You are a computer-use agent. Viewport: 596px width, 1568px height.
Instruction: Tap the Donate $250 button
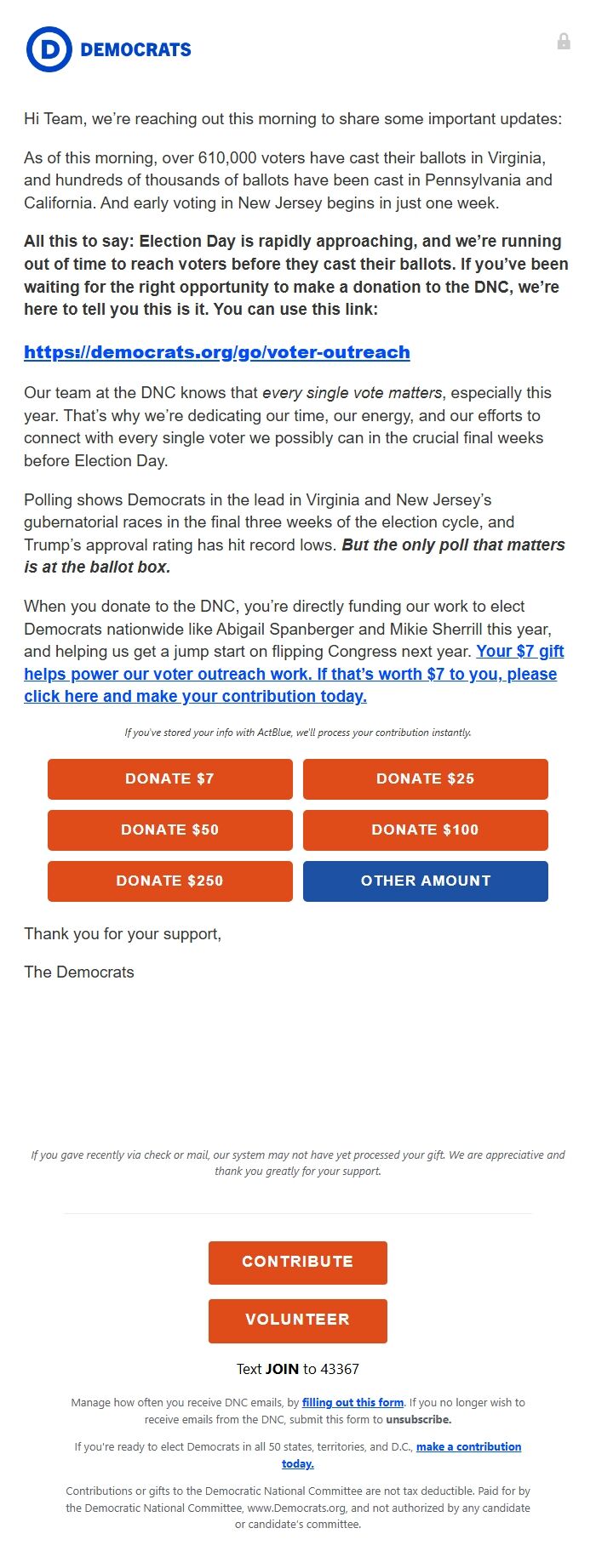tap(169, 881)
